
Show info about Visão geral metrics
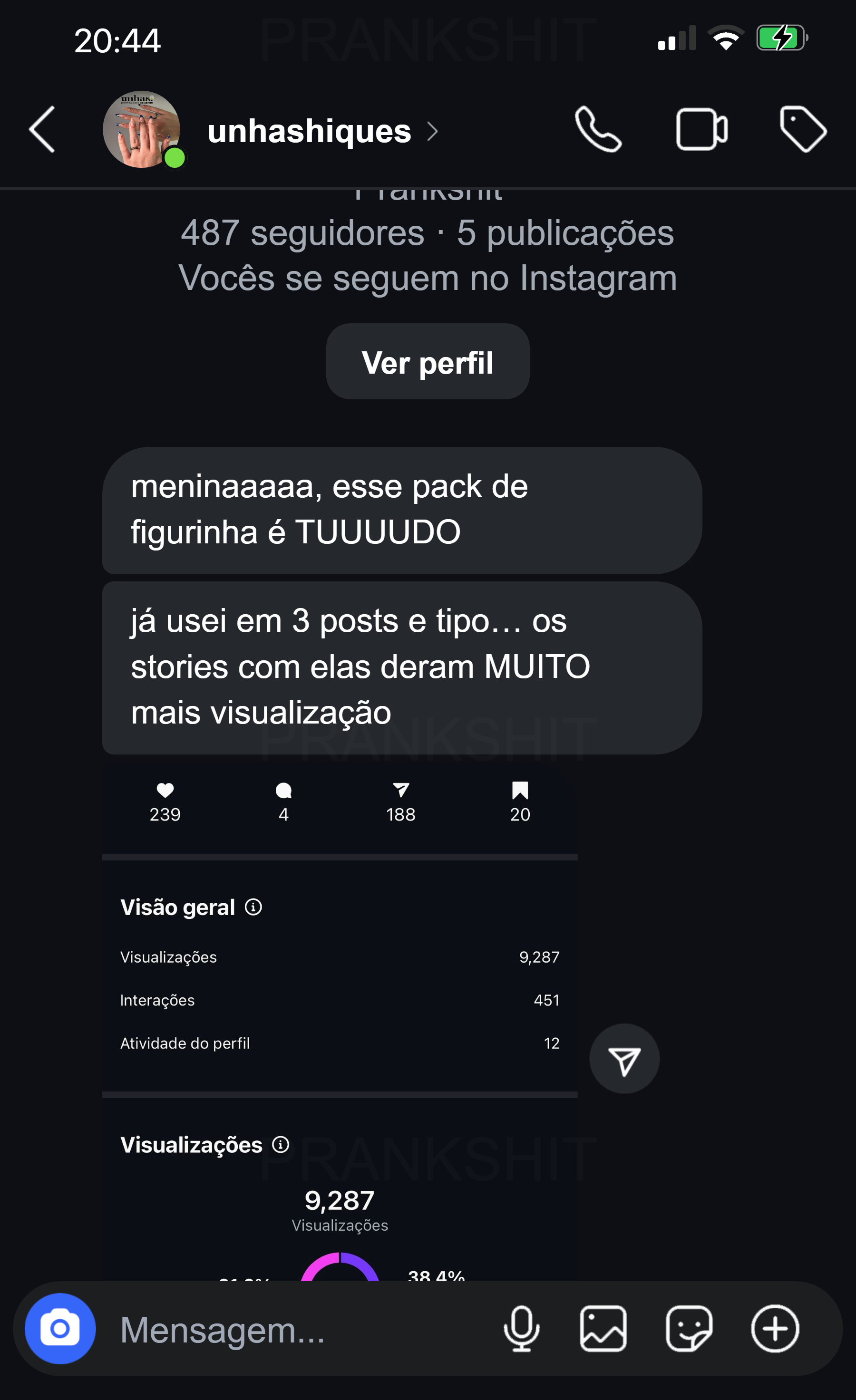point(254,908)
